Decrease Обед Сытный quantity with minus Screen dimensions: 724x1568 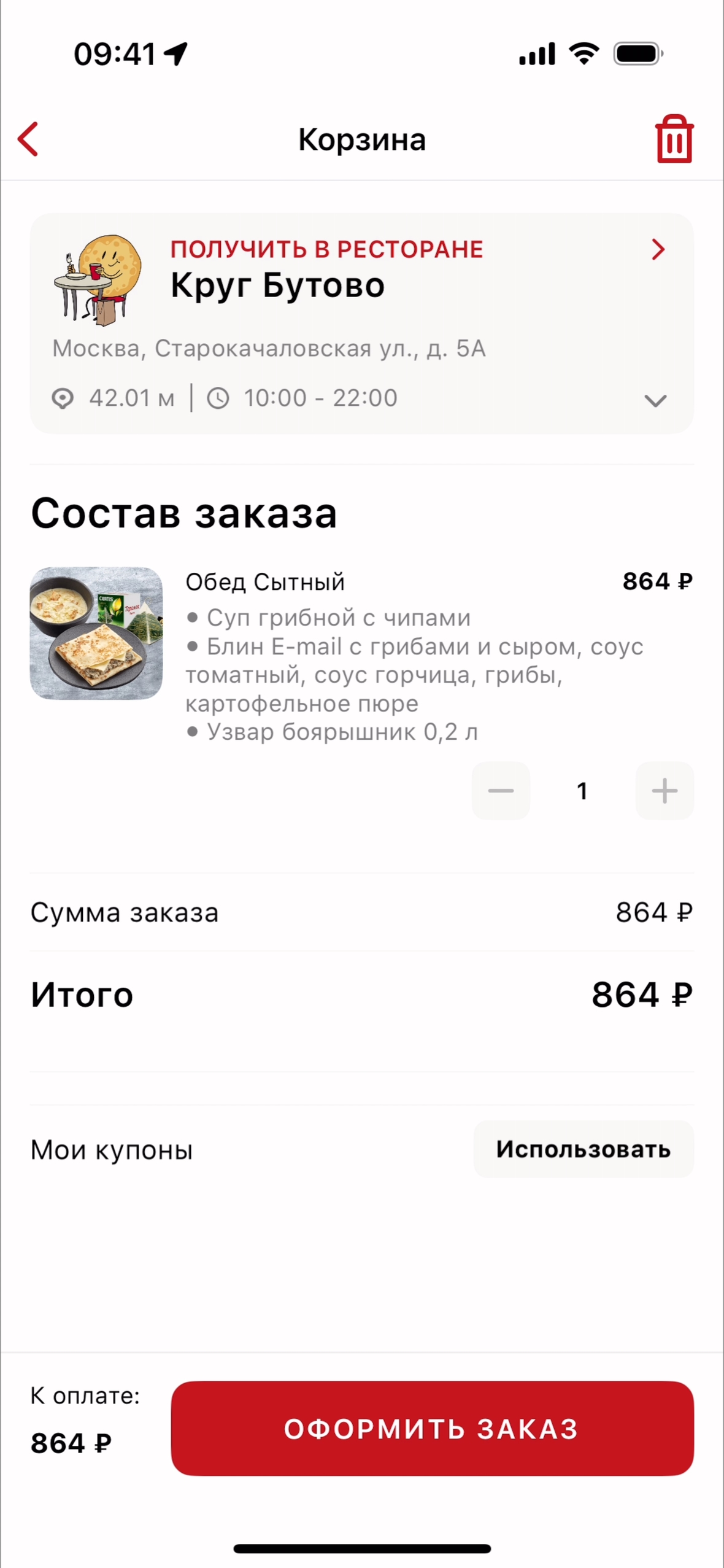(x=501, y=791)
